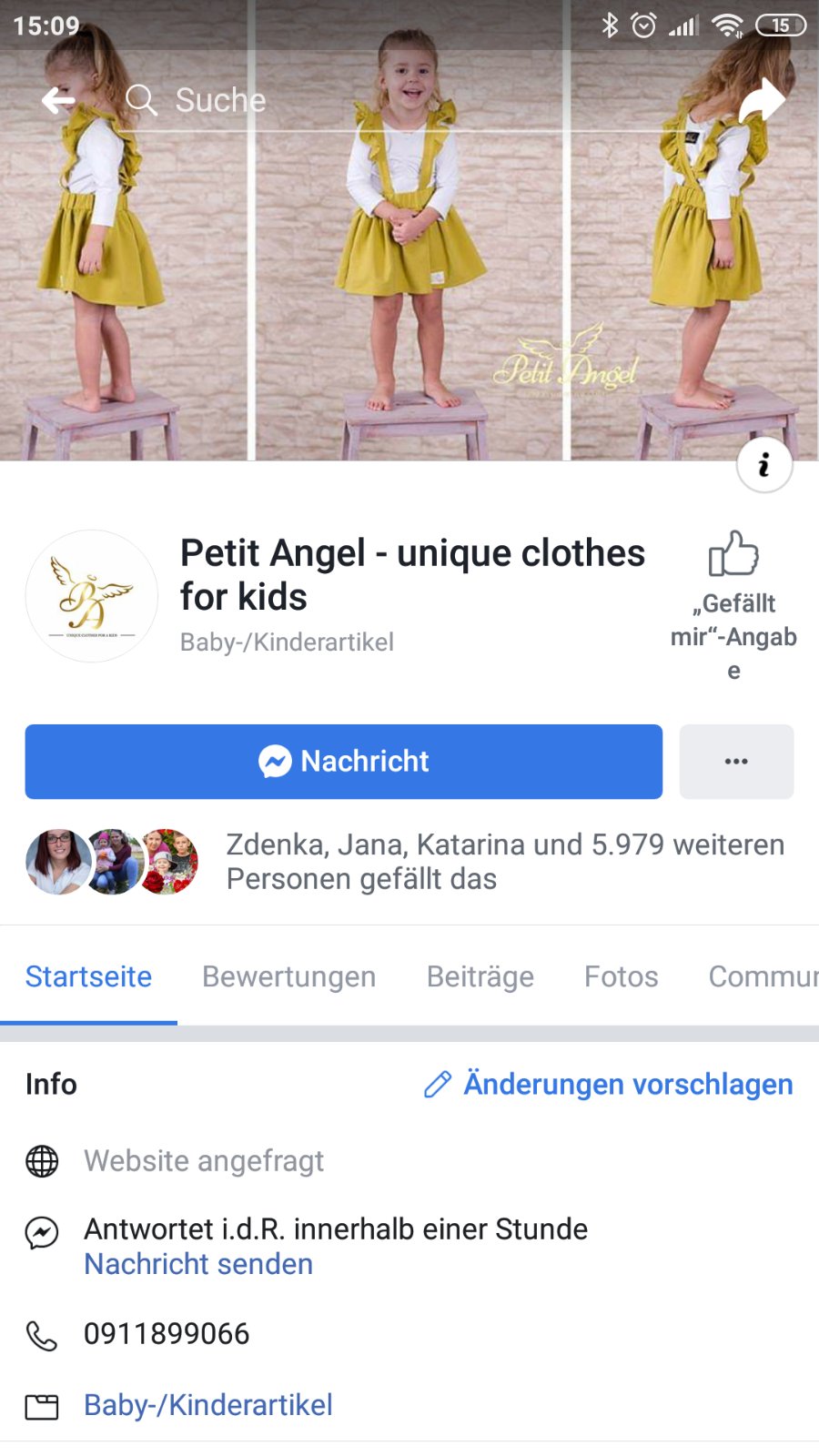View people who like this page

[504, 862]
